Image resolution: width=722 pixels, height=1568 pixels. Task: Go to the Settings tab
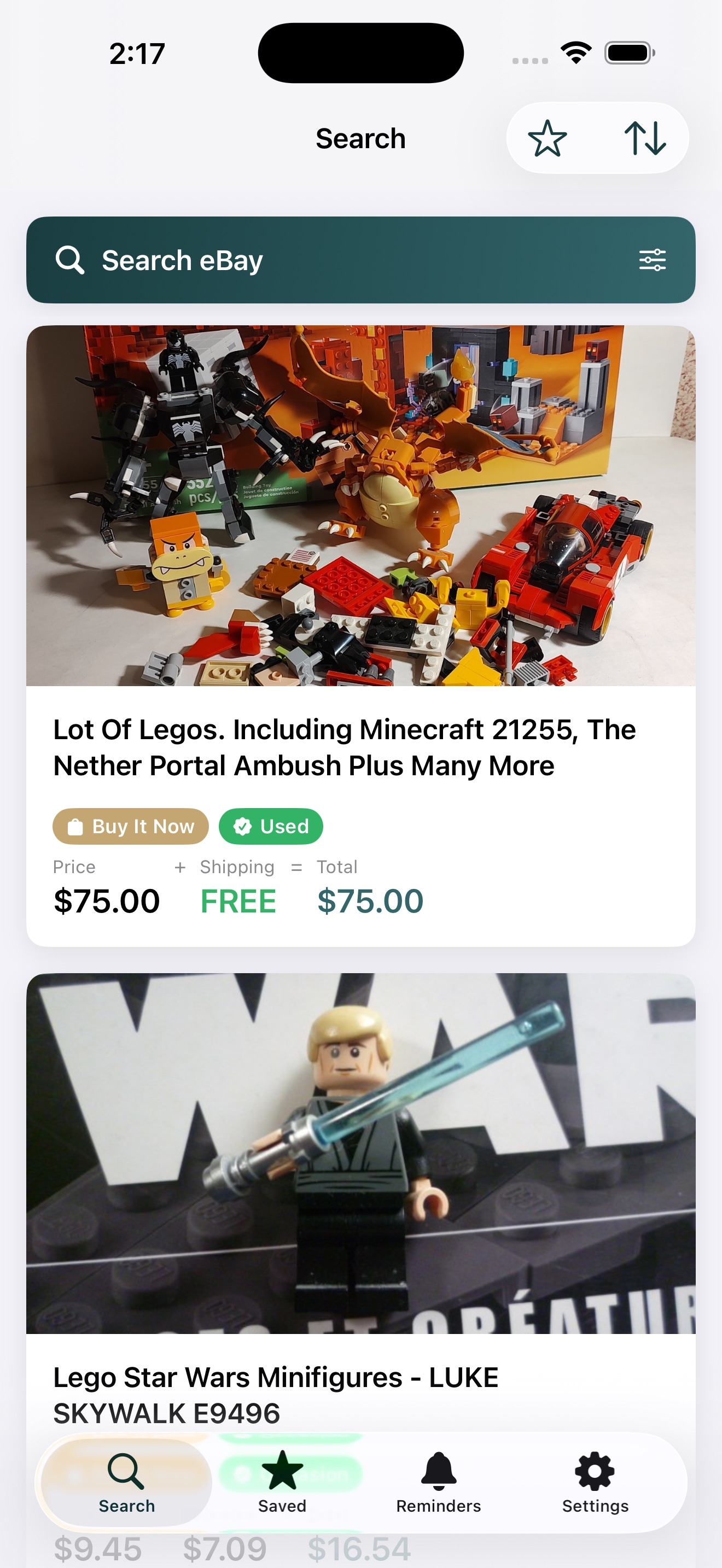pyautogui.click(x=595, y=1482)
